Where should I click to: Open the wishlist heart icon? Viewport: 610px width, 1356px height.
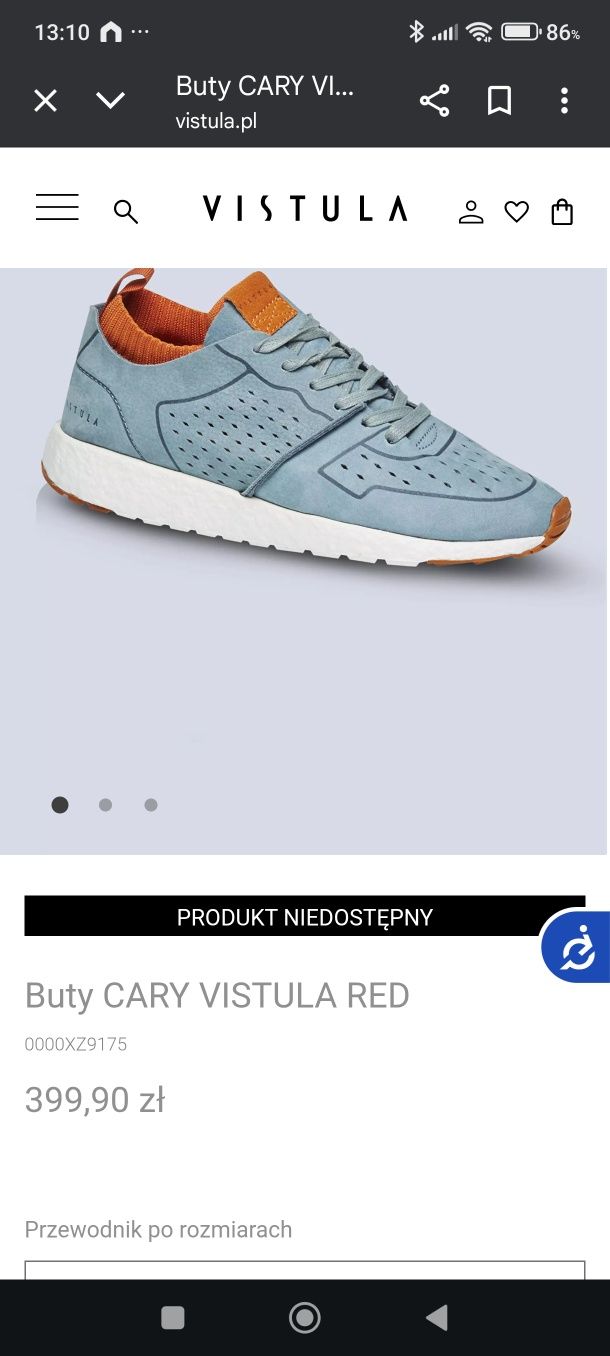click(516, 211)
